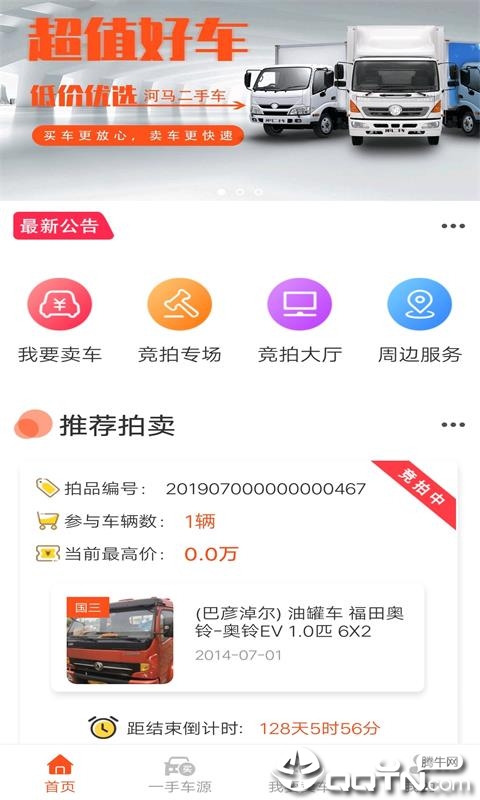Open the 超值好车 promo banner
This screenshot has width=480, height=800.
(240, 101)
